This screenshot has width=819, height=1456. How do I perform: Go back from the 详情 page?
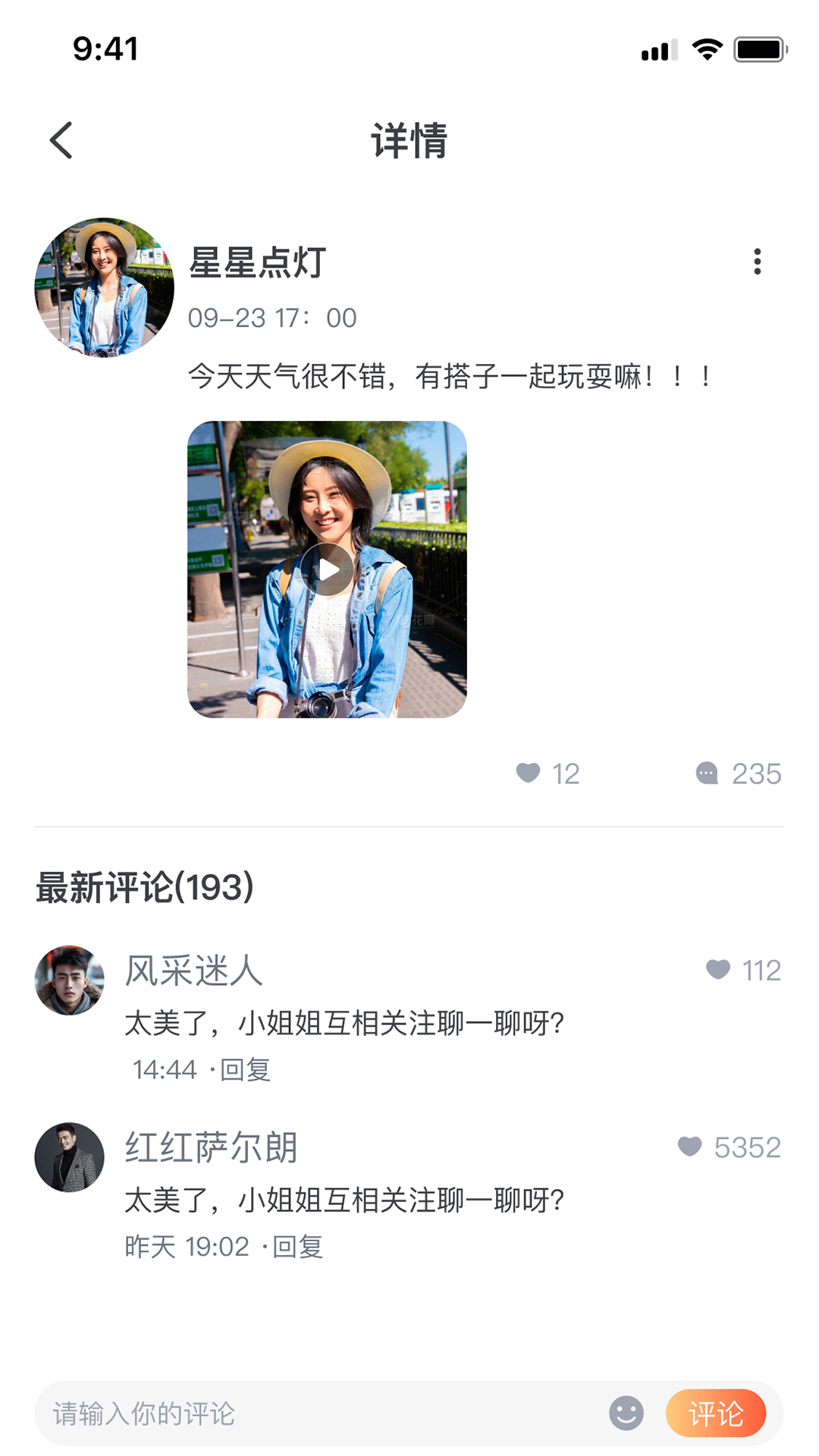(x=61, y=140)
